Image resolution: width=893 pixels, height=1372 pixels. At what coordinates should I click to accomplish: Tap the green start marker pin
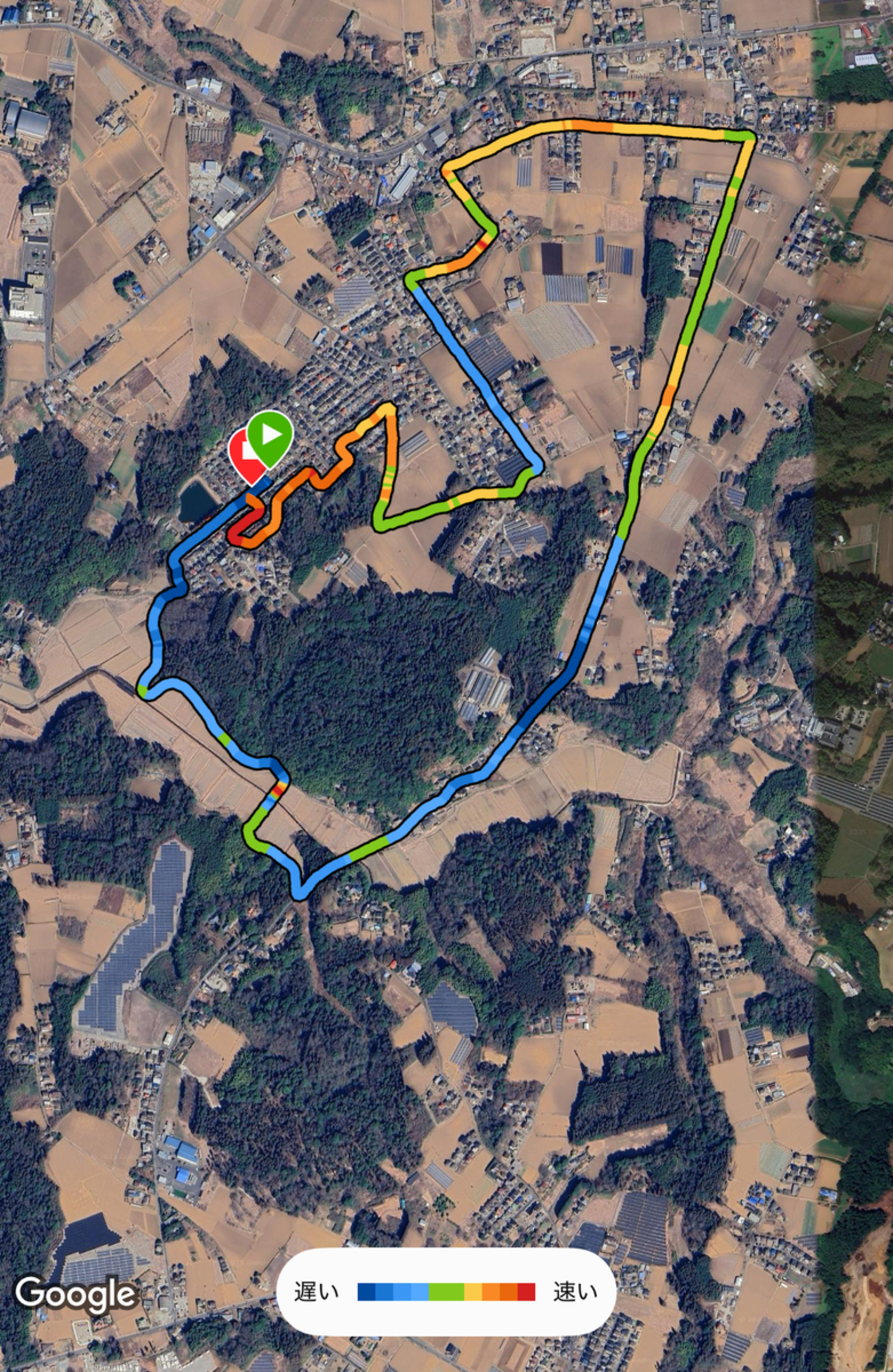272,435
